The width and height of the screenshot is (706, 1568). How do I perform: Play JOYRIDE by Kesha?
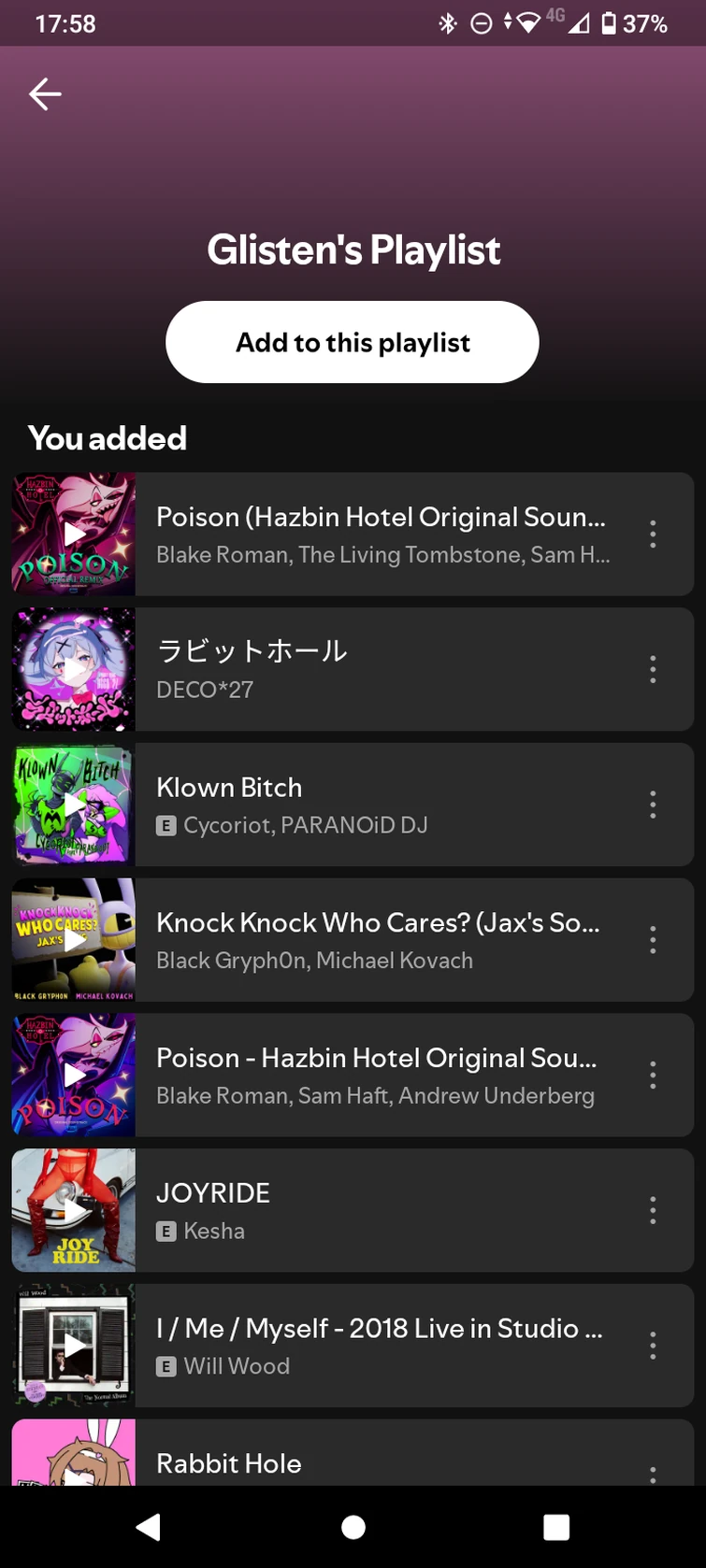click(x=72, y=1210)
